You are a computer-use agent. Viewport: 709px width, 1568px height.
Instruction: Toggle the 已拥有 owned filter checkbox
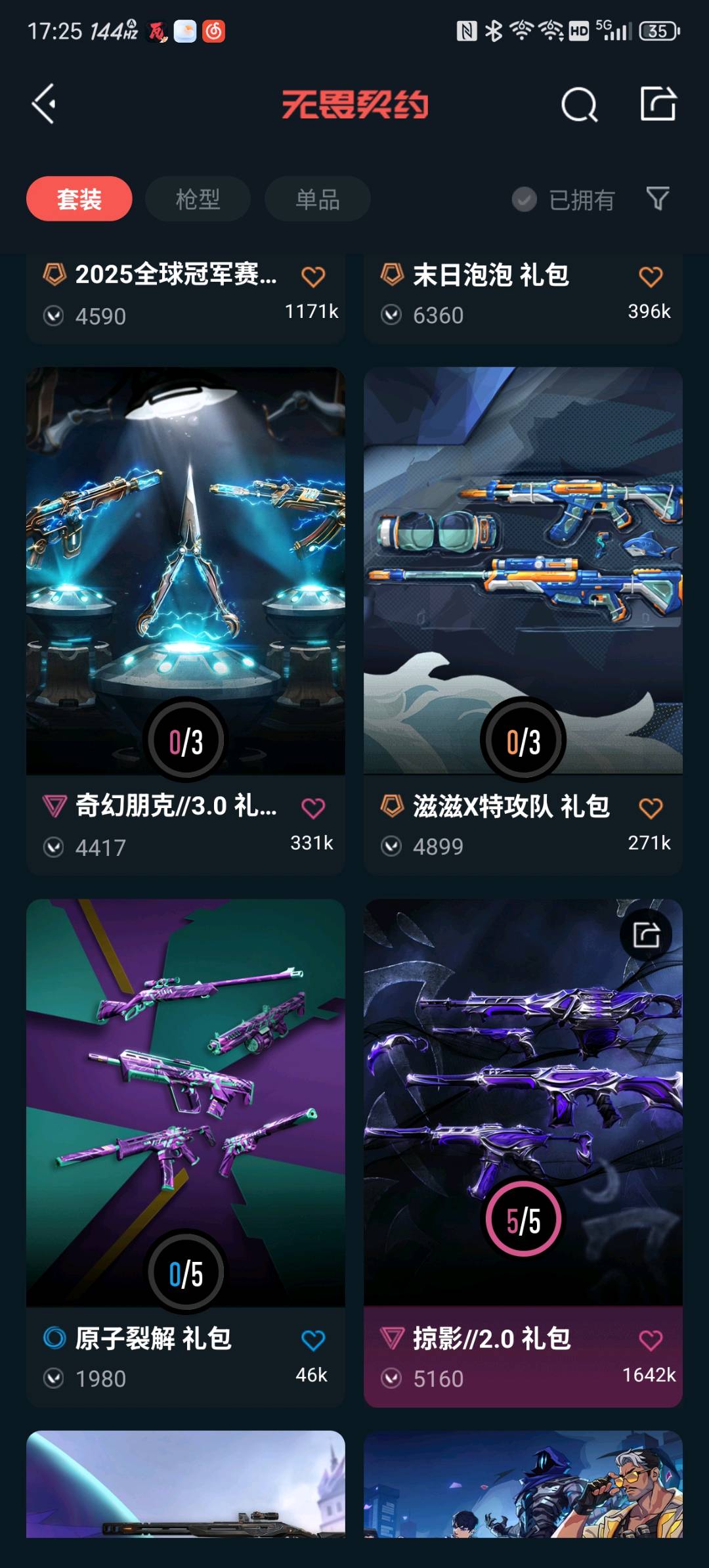[x=525, y=199]
